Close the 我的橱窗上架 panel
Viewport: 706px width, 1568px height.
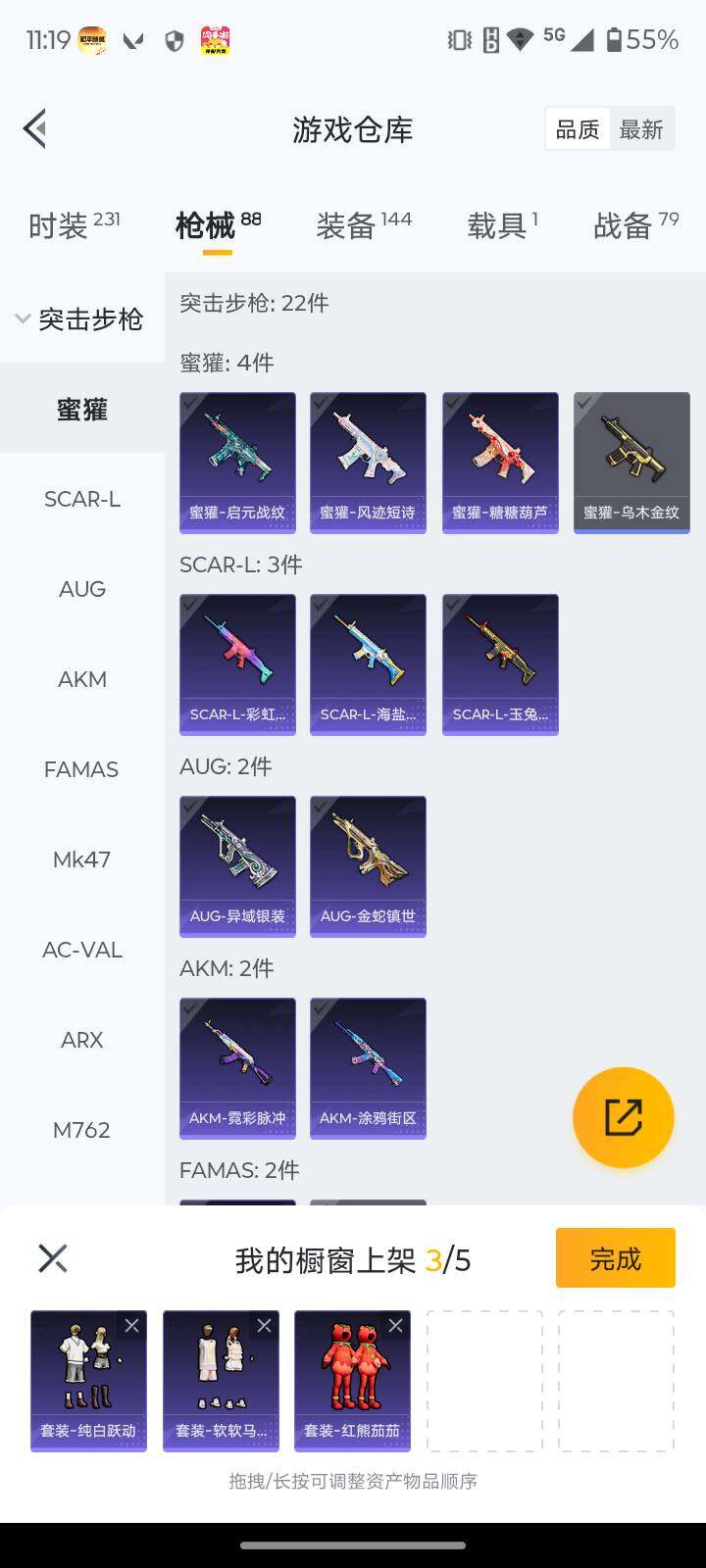[x=53, y=1258]
